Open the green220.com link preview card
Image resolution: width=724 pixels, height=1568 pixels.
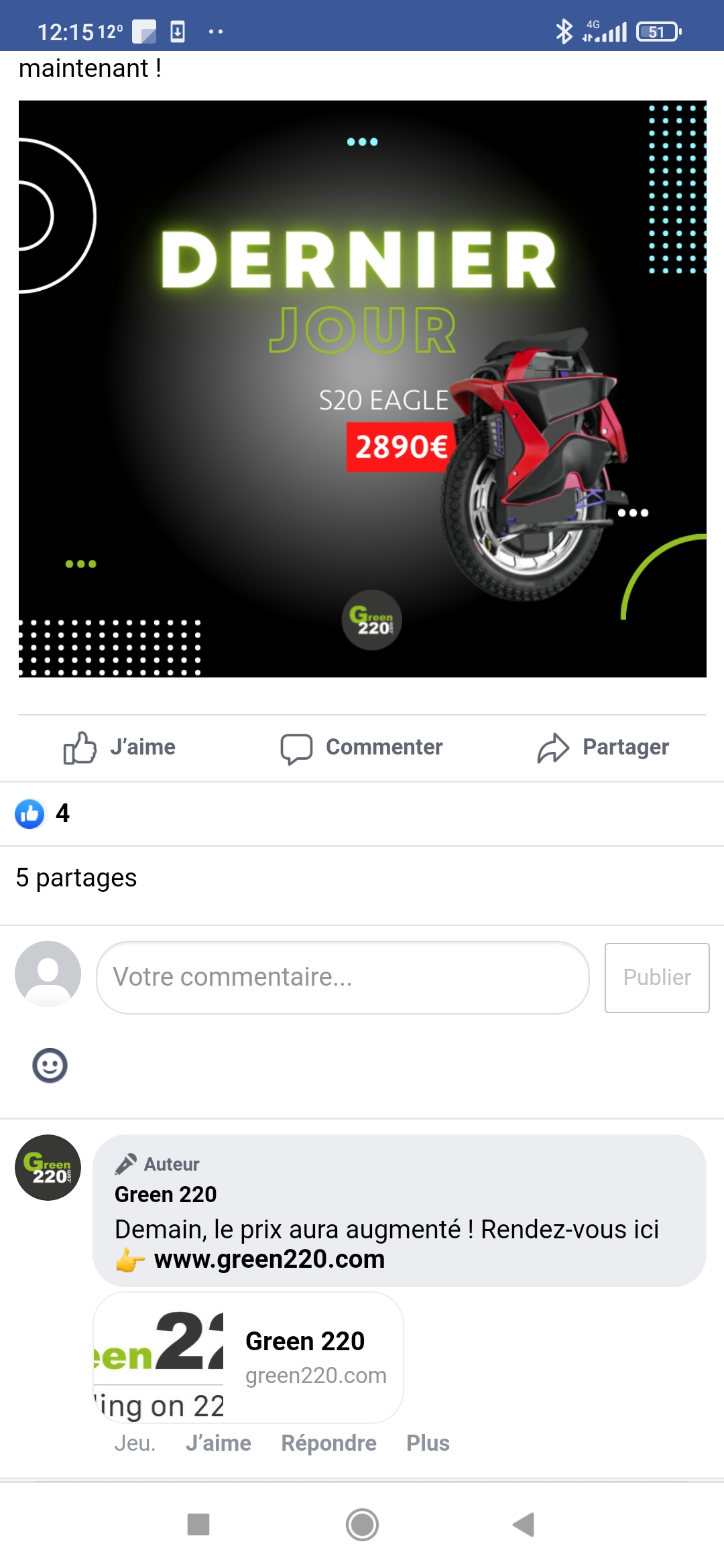(x=248, y=1358)
